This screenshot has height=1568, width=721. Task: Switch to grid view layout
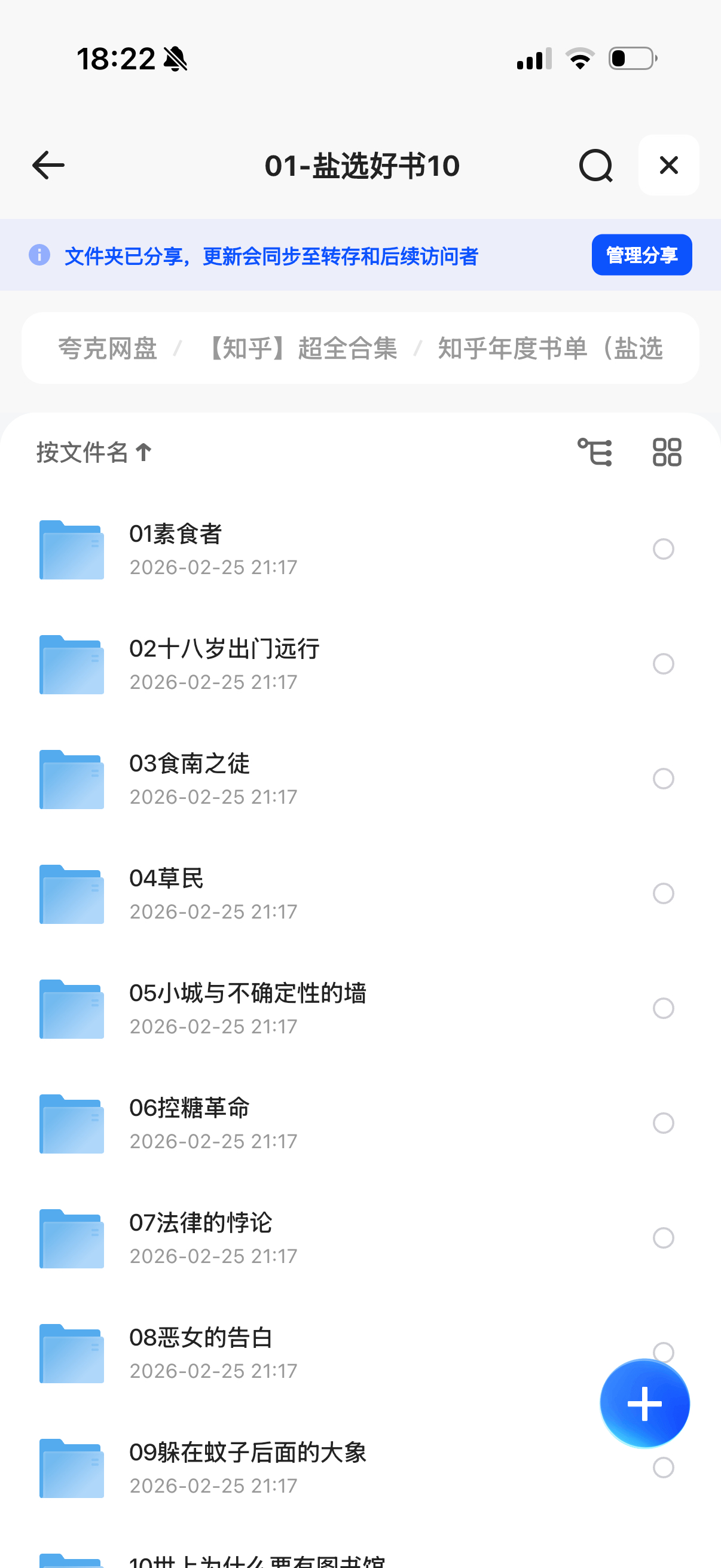point(666,452)
